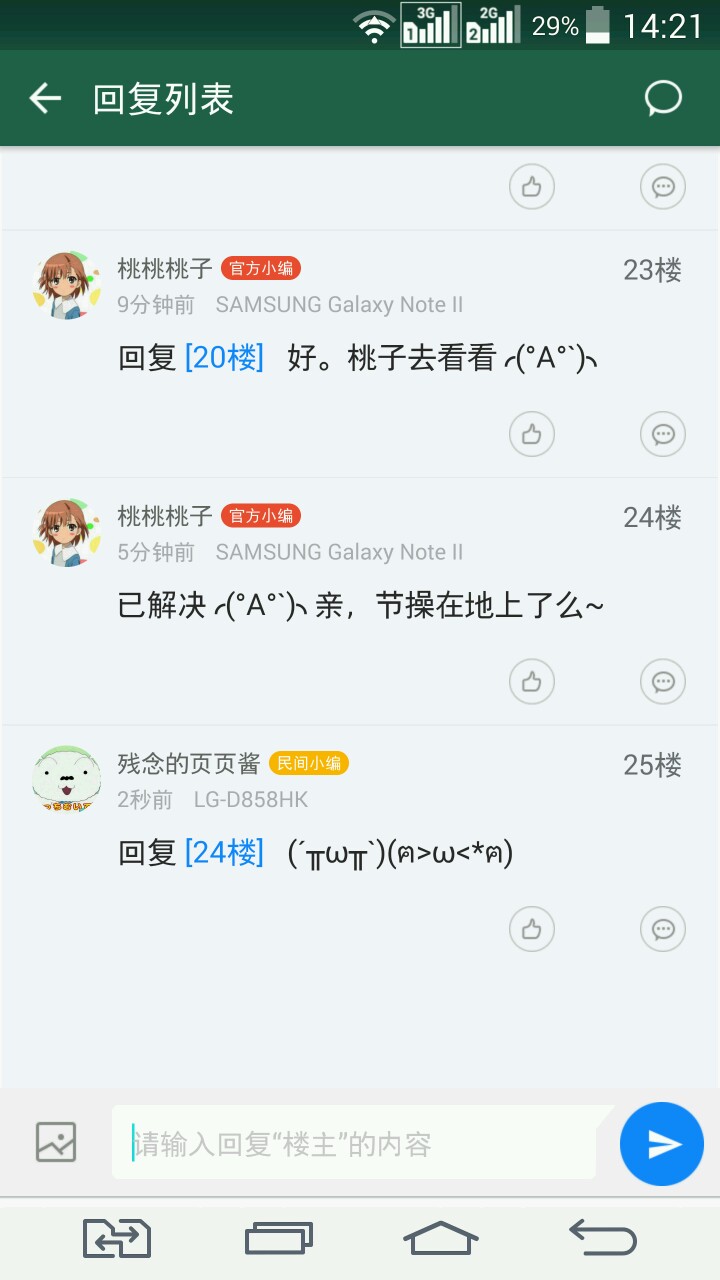View 桃桃桃子's avatar on the 23楼 reply

pos(67,285)
